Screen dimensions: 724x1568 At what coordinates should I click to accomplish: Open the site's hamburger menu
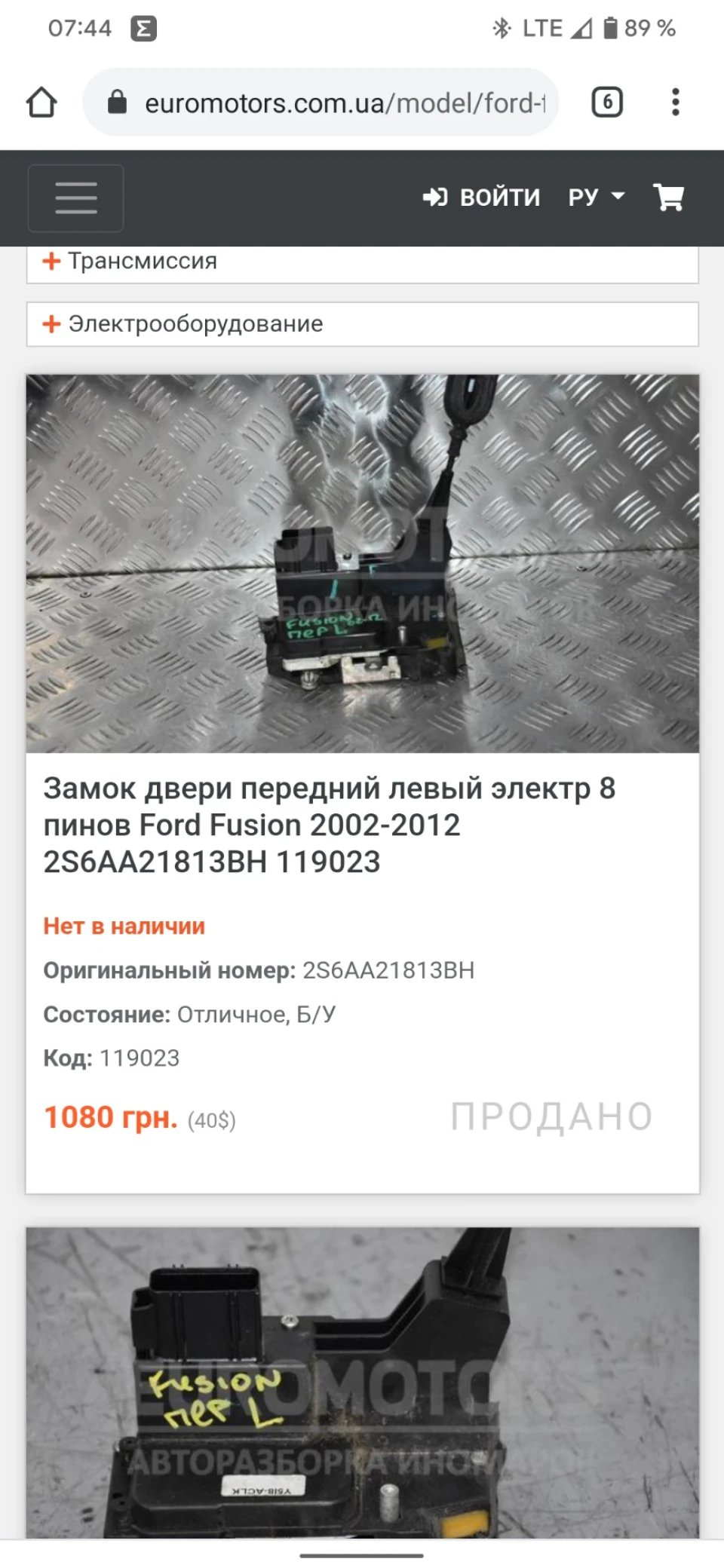pos(76,198)
